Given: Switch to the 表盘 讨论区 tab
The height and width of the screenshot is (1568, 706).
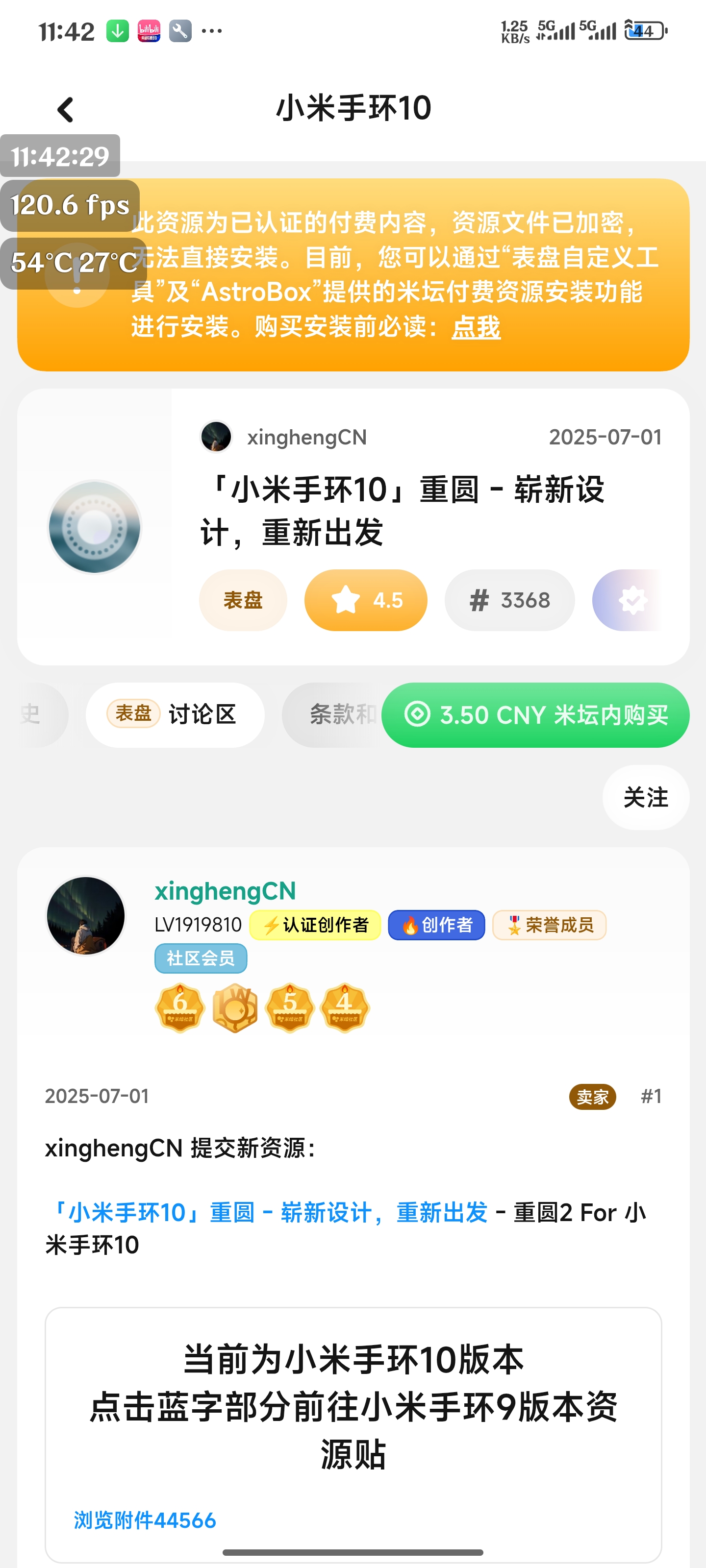Looking at the screenshot, I should 175,714.
